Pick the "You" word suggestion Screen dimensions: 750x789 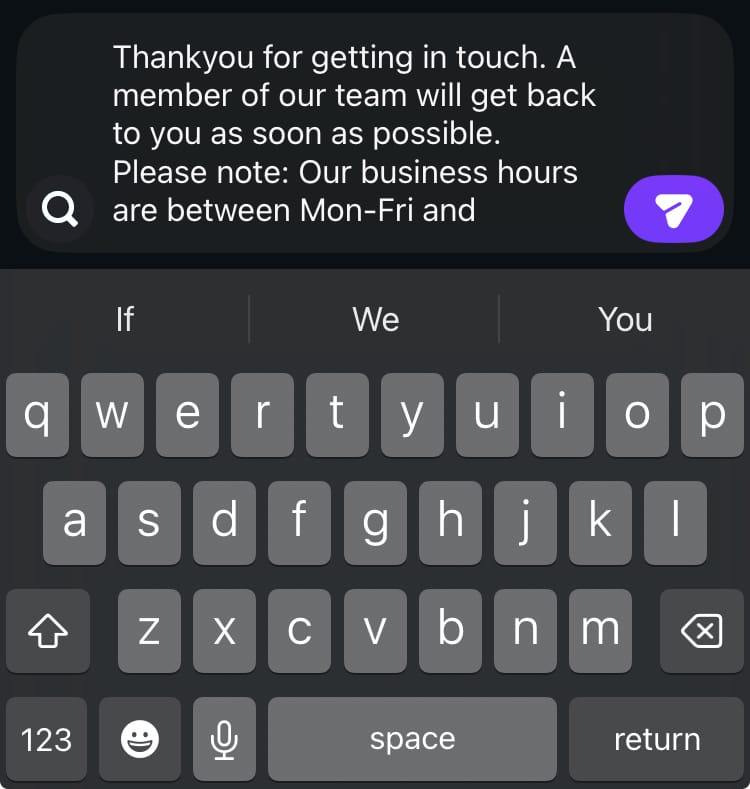tap(625, 319)
